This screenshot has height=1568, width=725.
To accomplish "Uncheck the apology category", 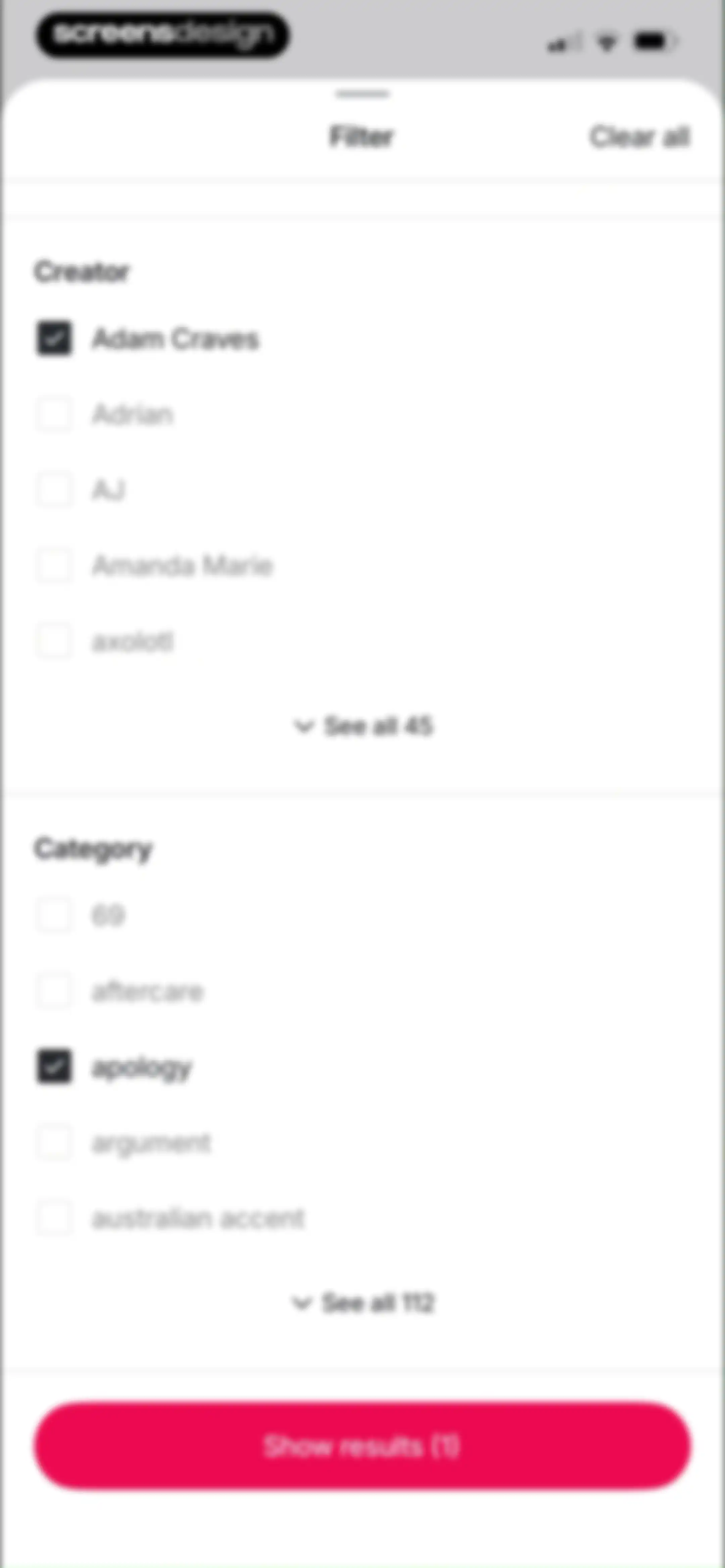I will point(54,1066).
